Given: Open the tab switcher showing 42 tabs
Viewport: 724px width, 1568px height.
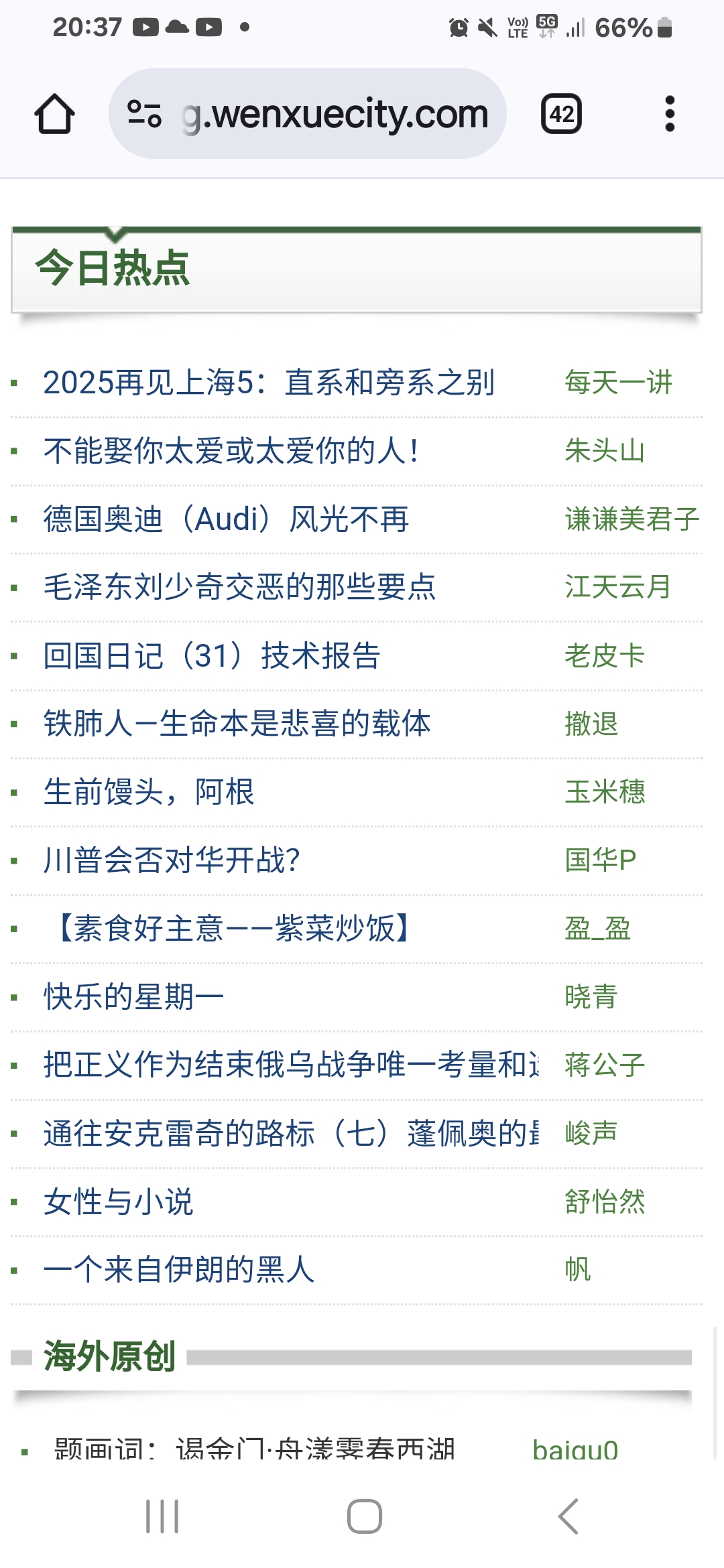Looking at the screenshot, I should point(561,114).
